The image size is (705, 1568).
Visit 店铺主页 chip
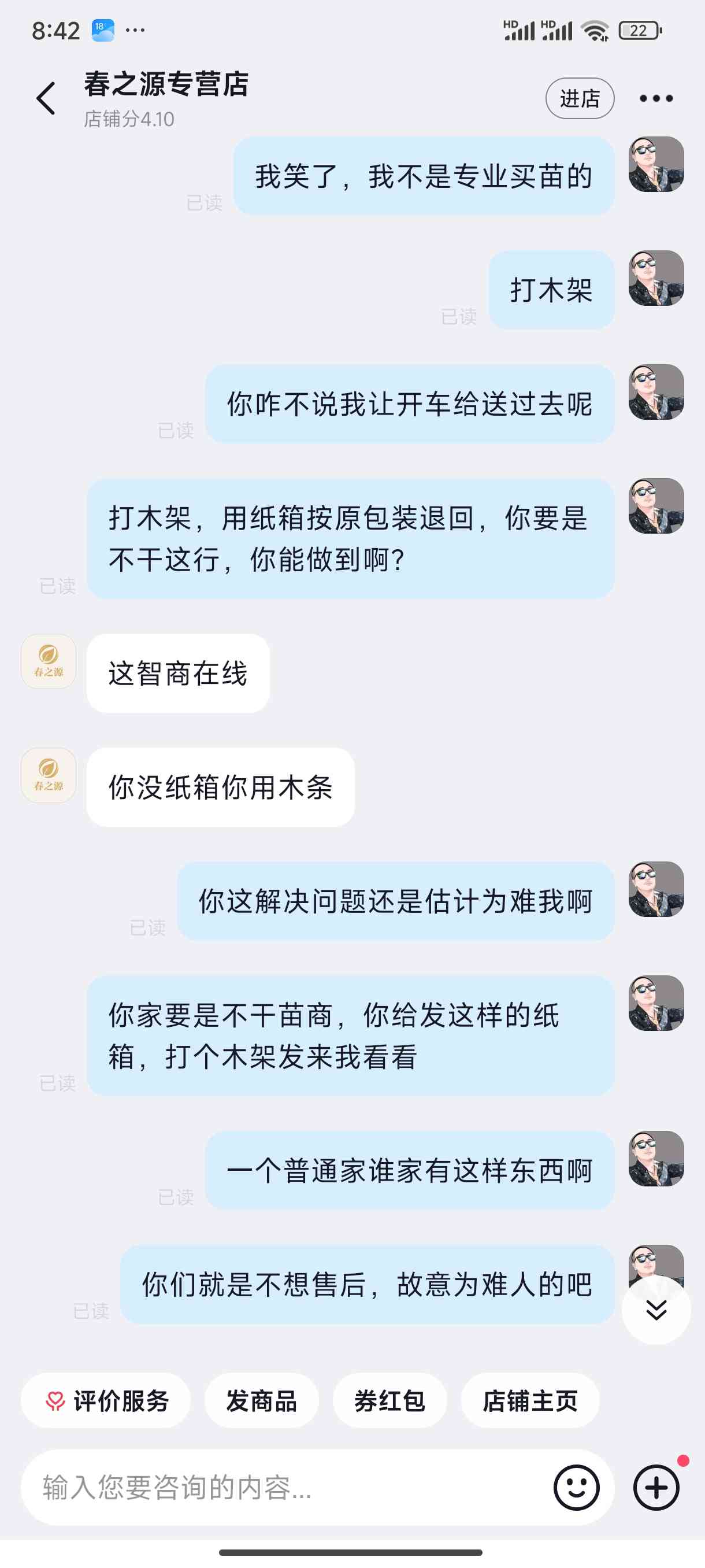click(530, 1400)
